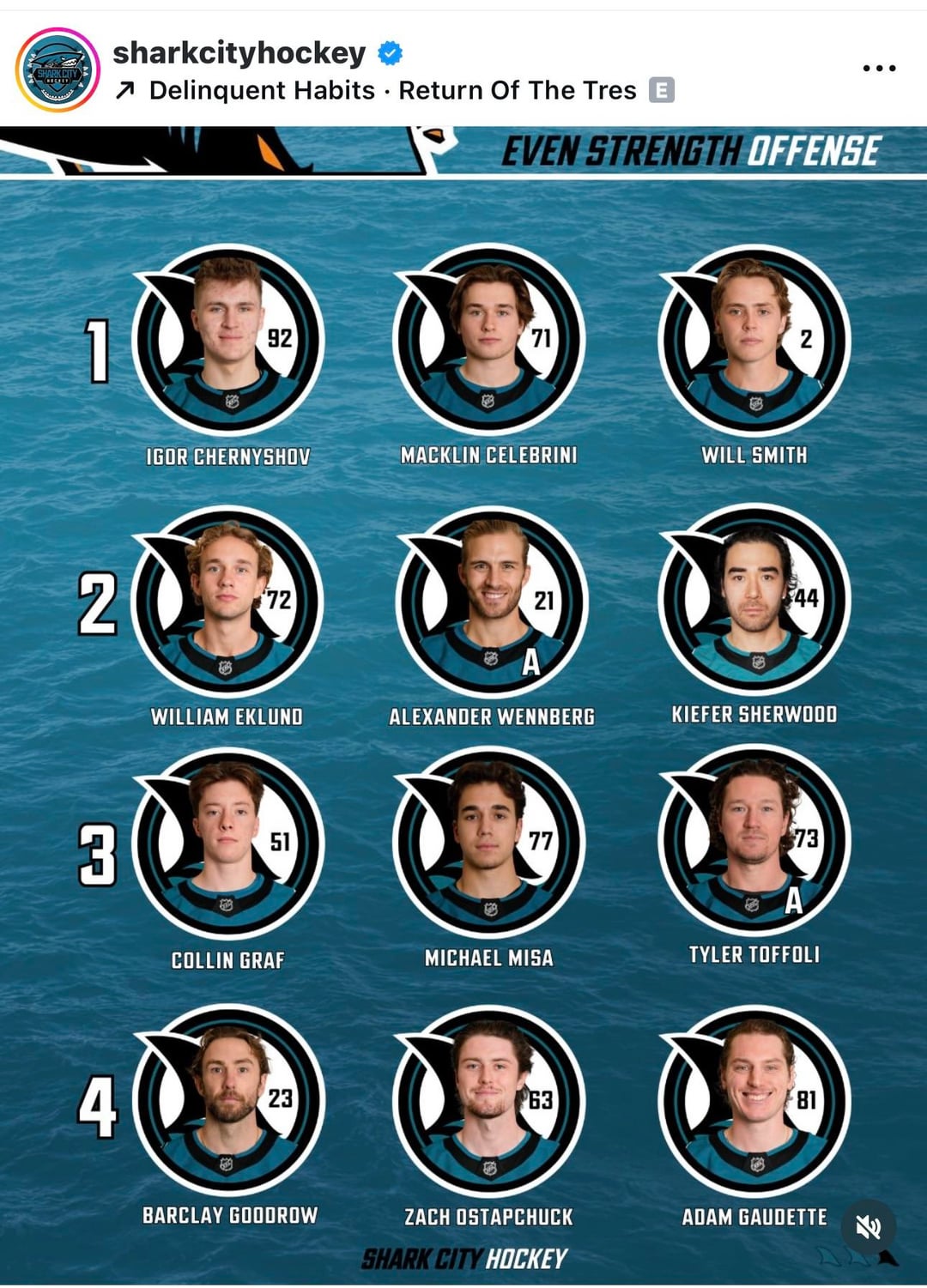Open the Even Strength Offense lineup post
The height and width of the screenshot is (1288, 927).
(463, 704)
